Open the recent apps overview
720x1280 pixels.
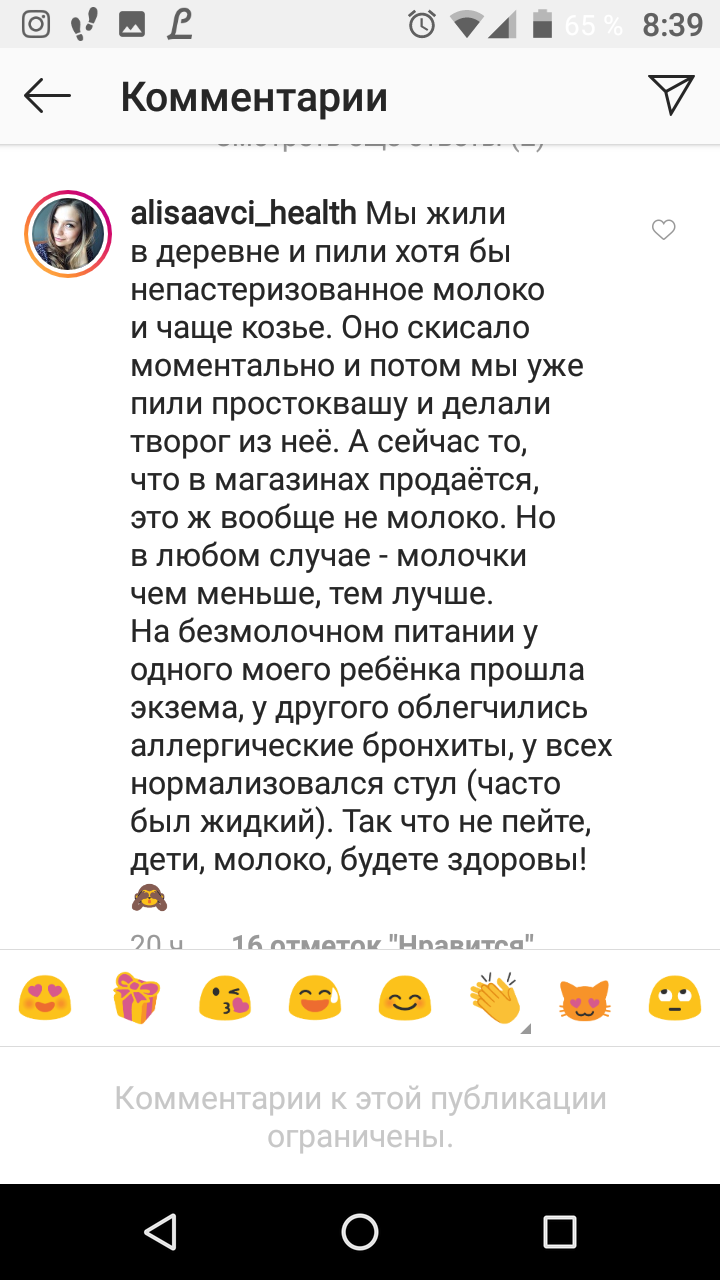pos(560,1232)
